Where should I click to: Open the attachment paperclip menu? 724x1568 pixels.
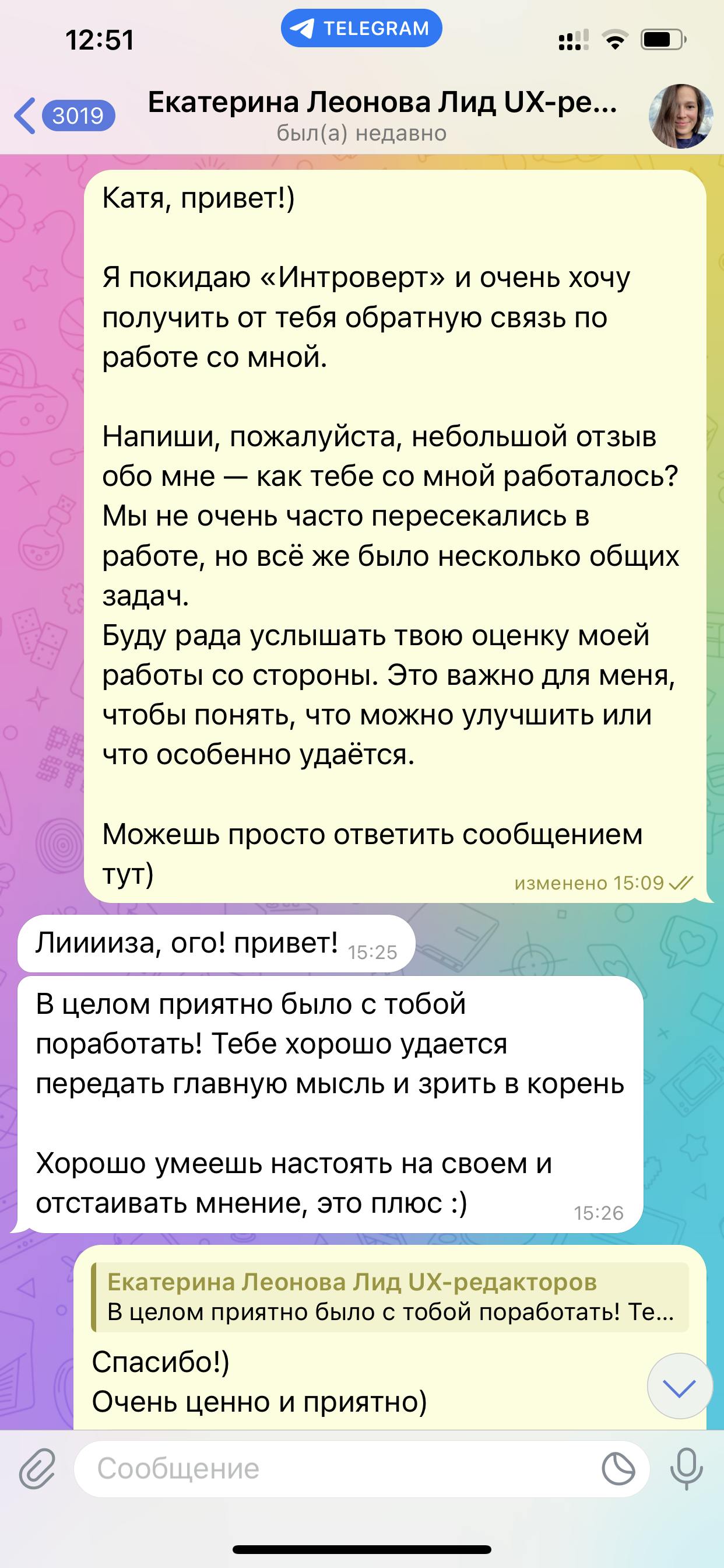(37, 1468)
